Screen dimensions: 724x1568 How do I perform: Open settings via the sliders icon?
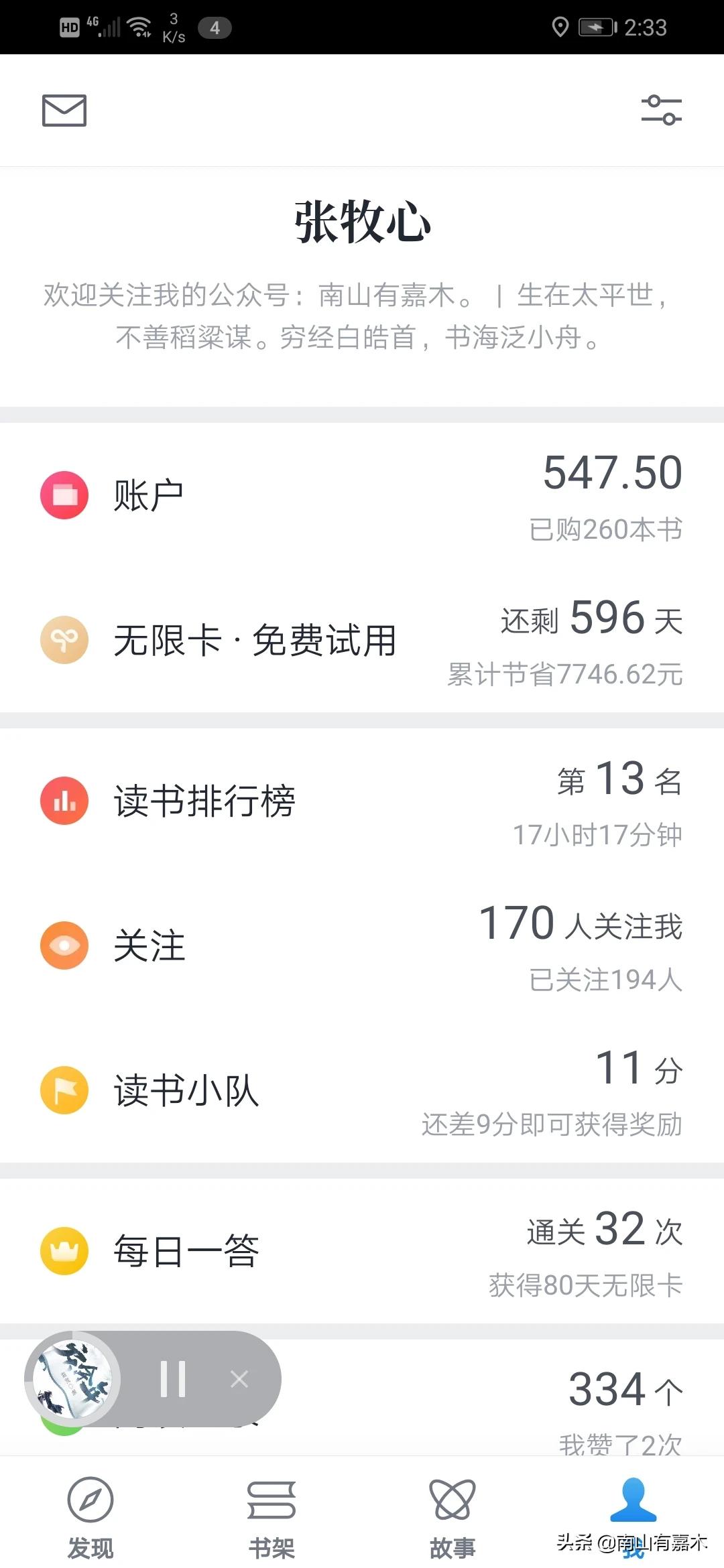pos(661,111)
